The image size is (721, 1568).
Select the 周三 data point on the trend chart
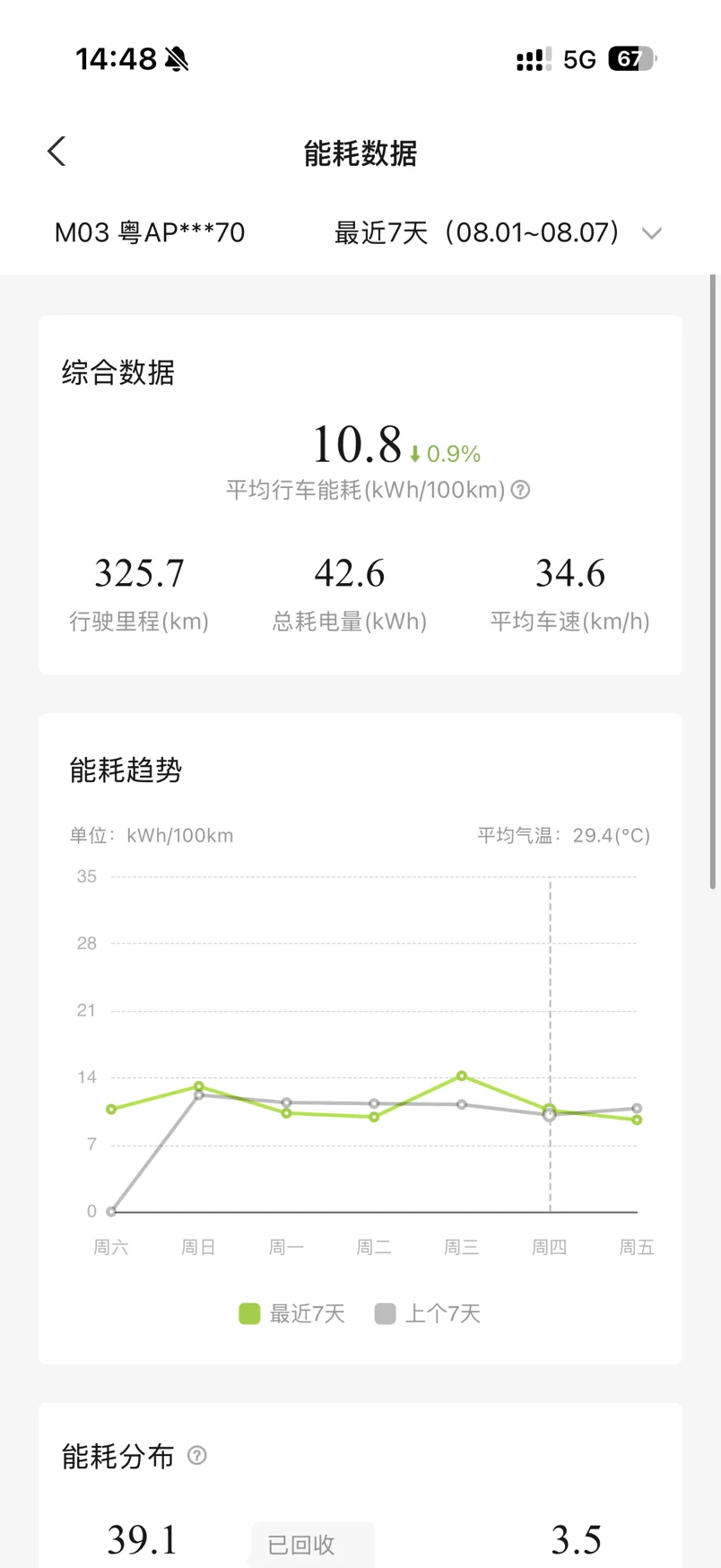coord(462,1076)
